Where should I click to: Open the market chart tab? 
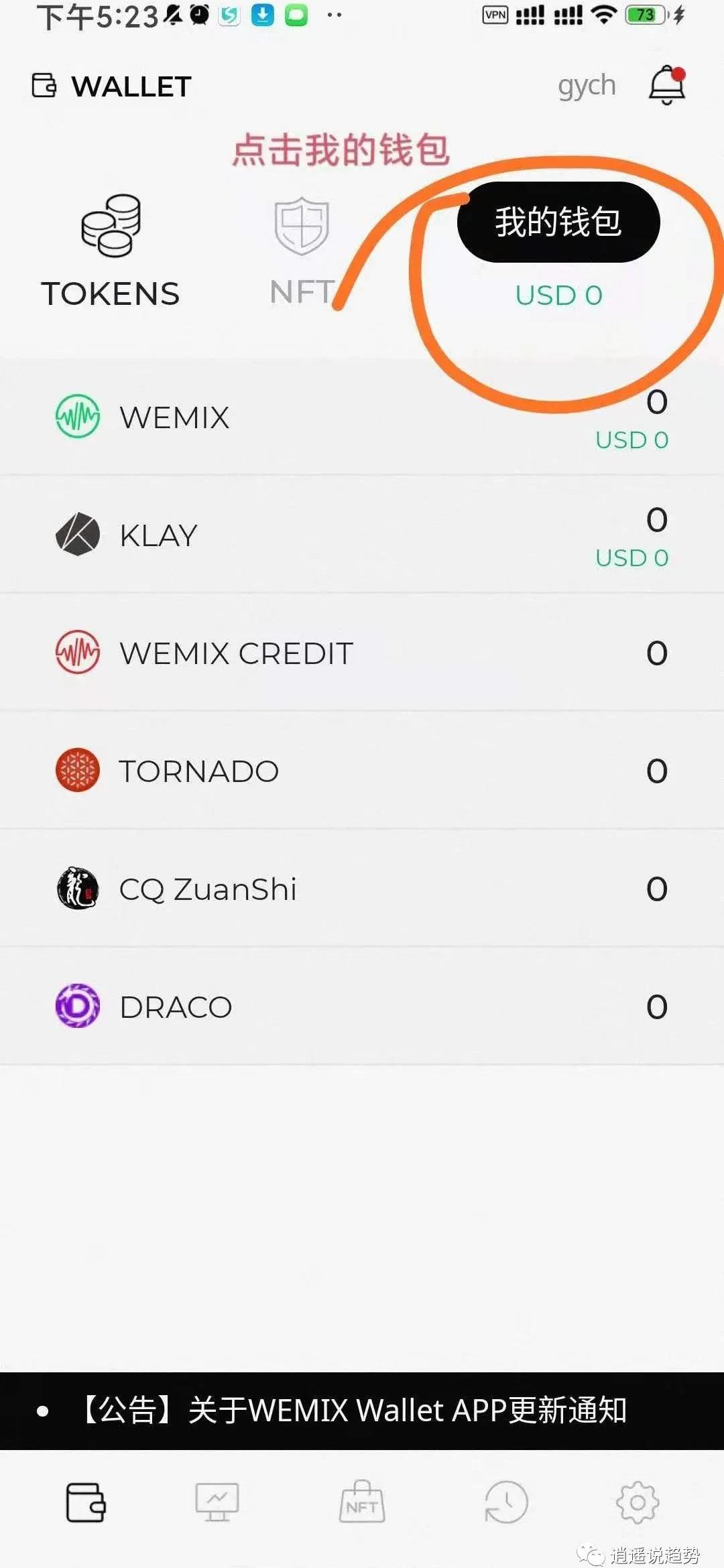click(217, 1502)
